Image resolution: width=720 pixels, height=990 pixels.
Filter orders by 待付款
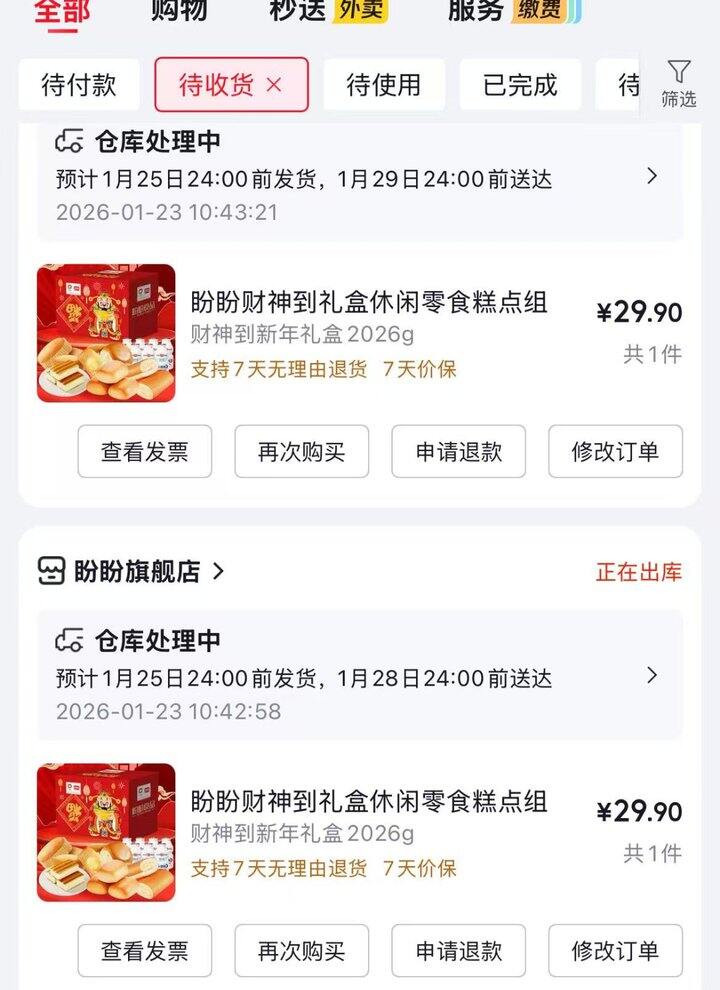[79, 85]
